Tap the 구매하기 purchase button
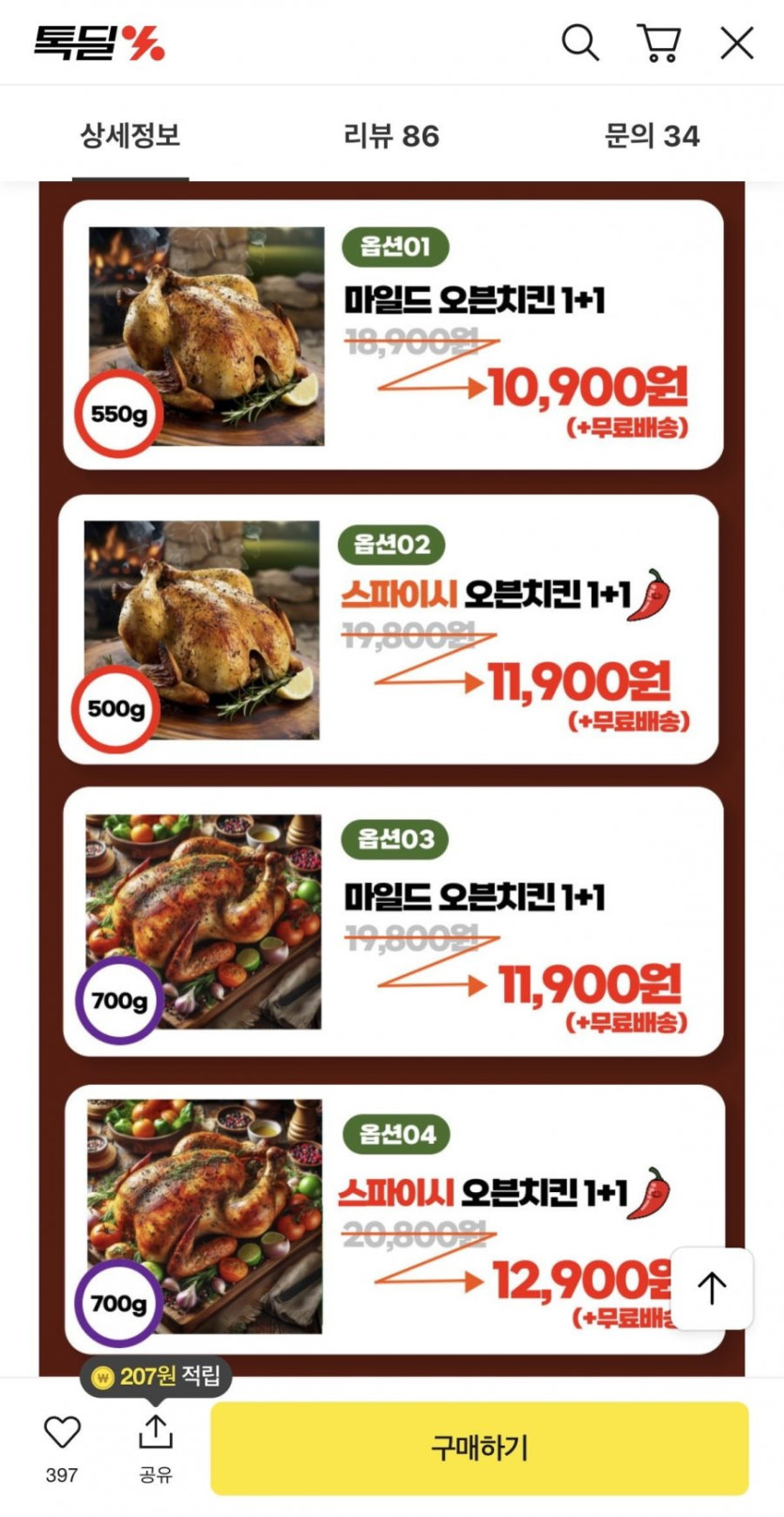The width and height of the screenshot is (784, 1517). [x=479, y=1447]
